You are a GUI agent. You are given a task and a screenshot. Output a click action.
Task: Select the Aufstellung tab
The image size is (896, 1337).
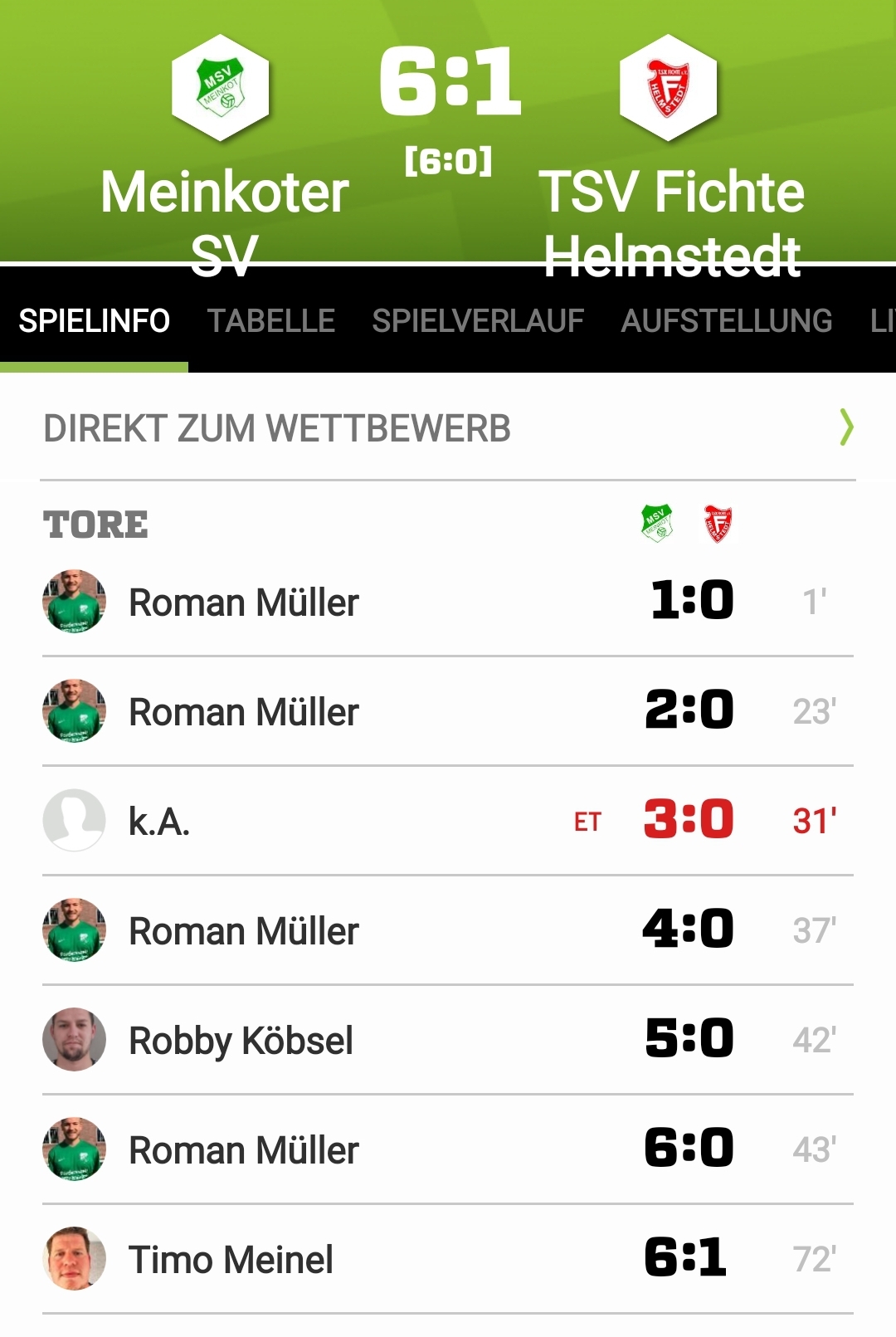tap(726, 321)
